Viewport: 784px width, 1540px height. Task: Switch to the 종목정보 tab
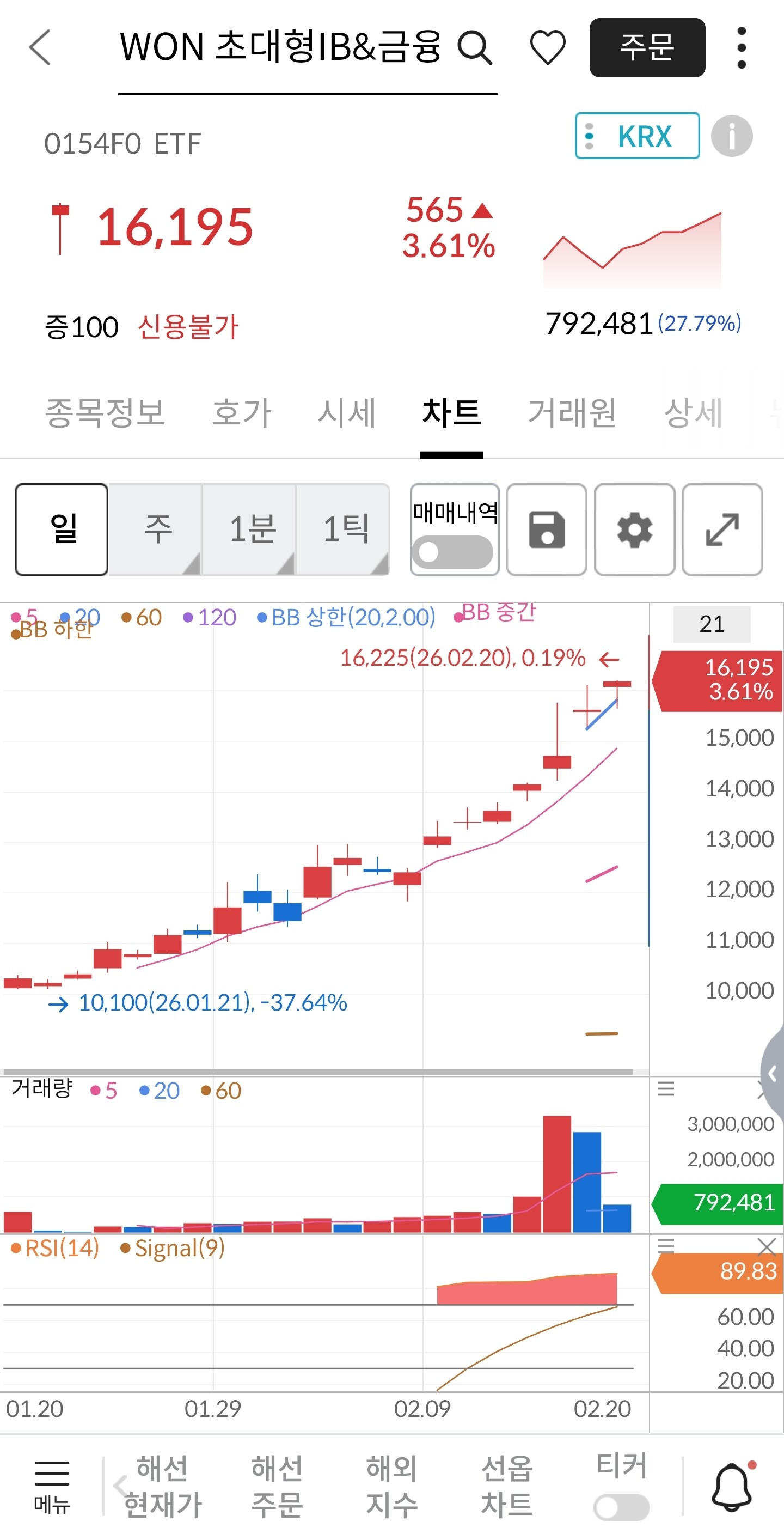(105, 412)
